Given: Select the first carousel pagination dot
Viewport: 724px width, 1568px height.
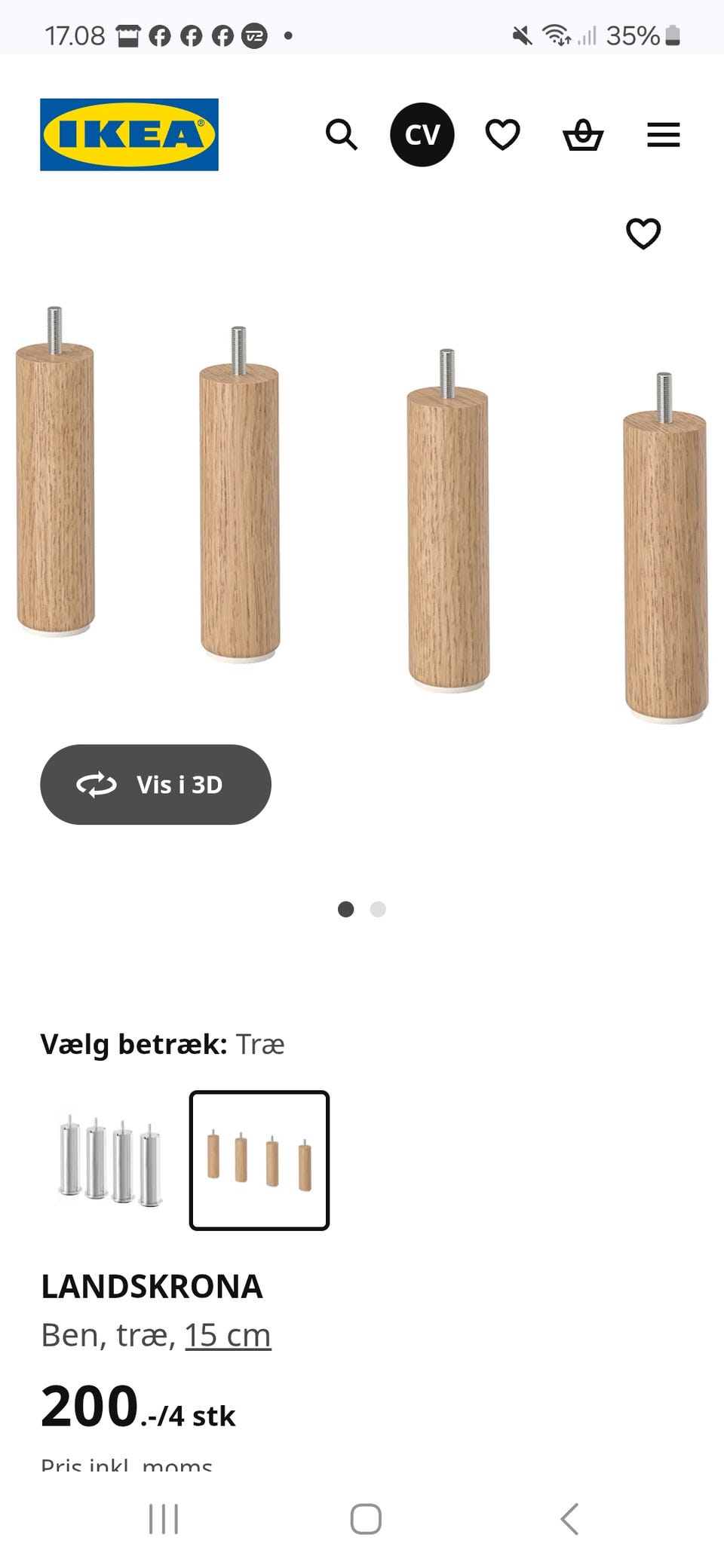Looking at the screenshot, I should click(x=347, y=909).
